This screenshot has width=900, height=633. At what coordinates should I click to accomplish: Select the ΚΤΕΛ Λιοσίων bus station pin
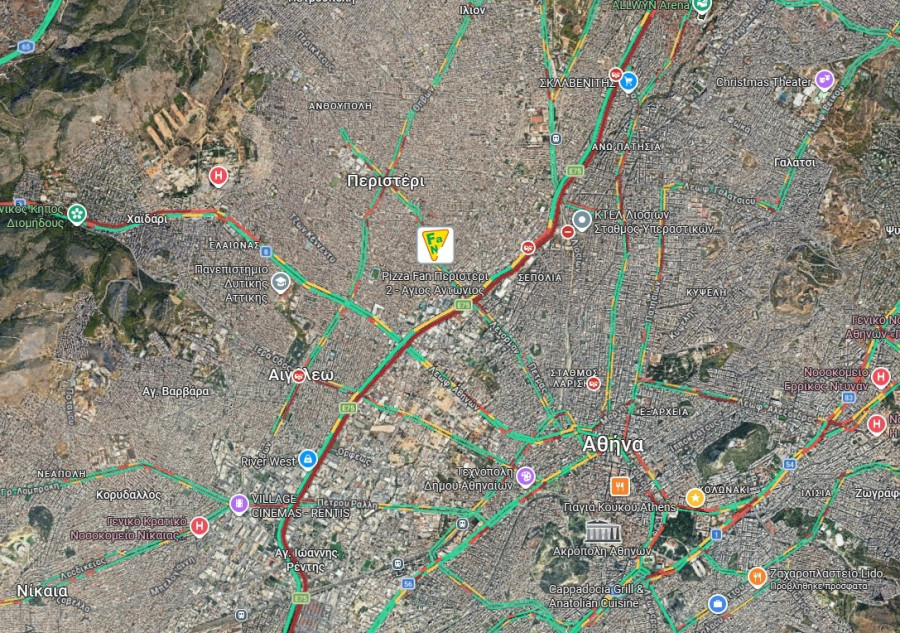pyautogui.click(x=582, y=220)
